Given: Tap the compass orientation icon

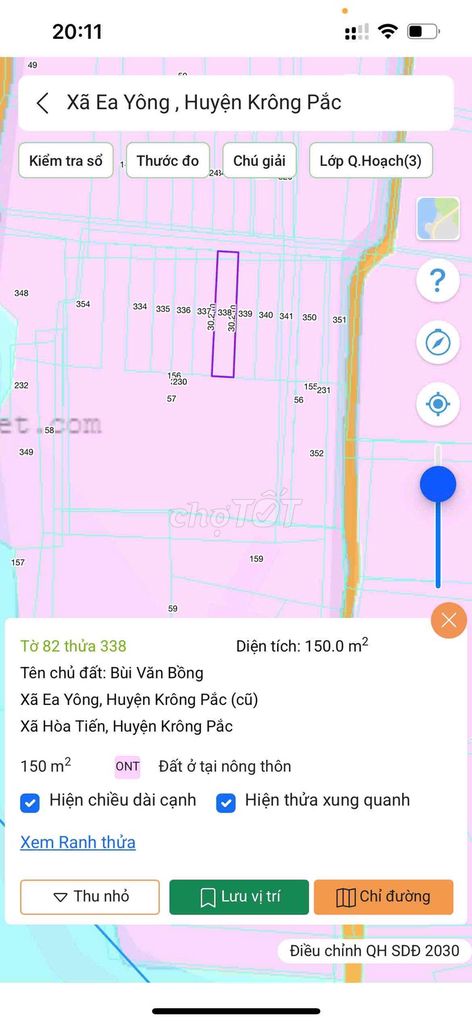Looking at the screenshot, I should click(x=437, y=342).
